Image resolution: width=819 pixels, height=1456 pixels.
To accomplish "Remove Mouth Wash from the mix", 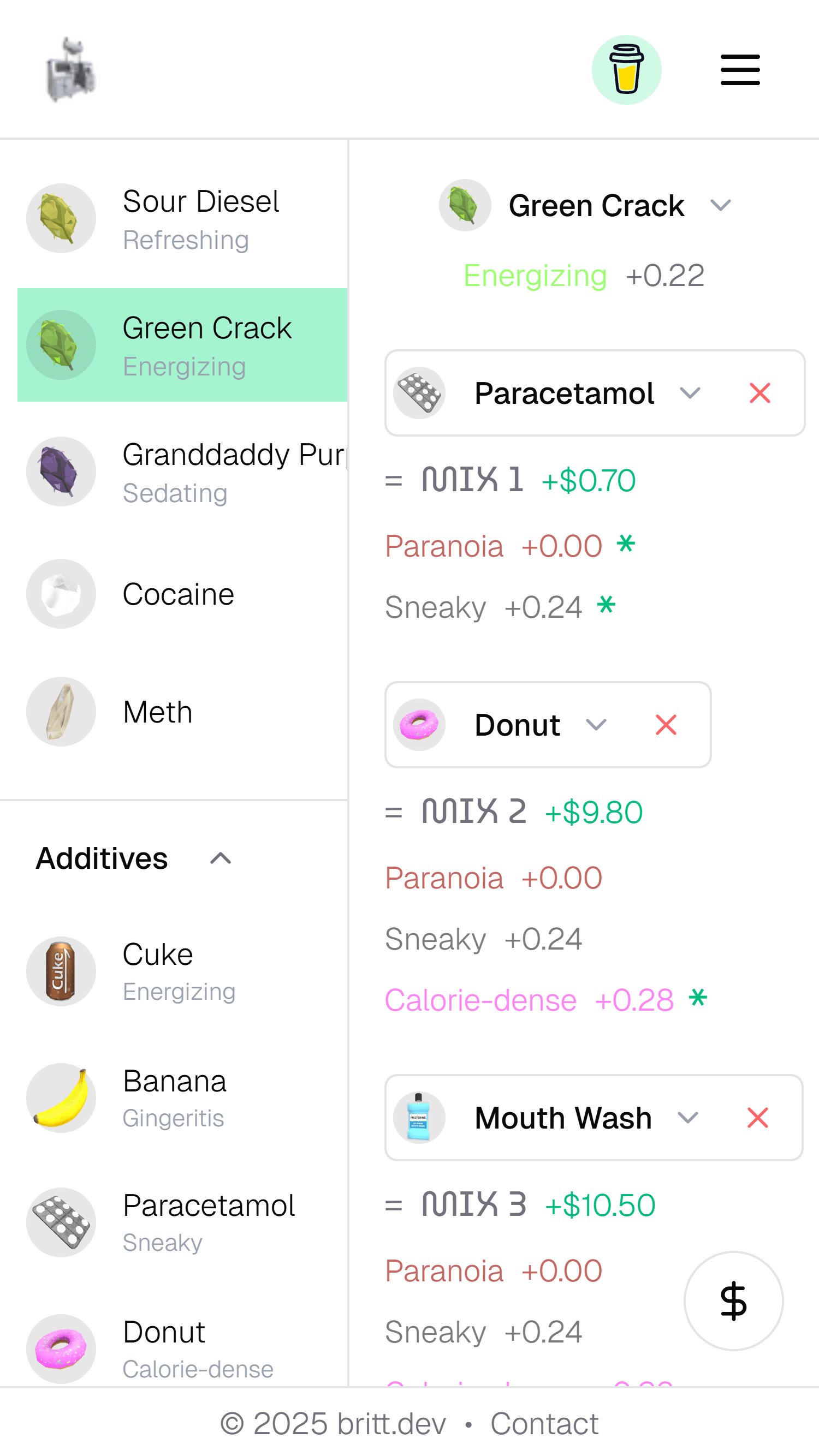I will (x=757, y=1118).
